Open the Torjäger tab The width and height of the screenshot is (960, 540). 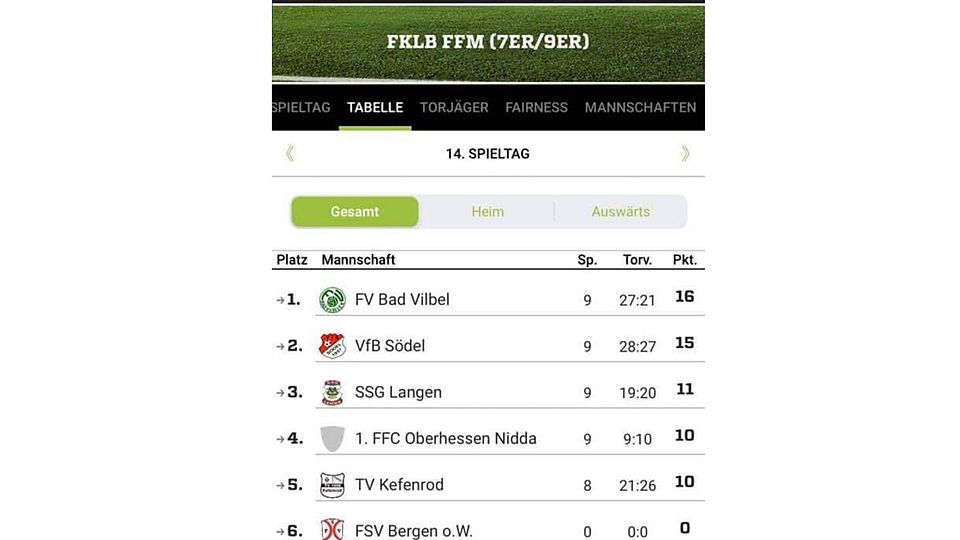tap(454, 107)
